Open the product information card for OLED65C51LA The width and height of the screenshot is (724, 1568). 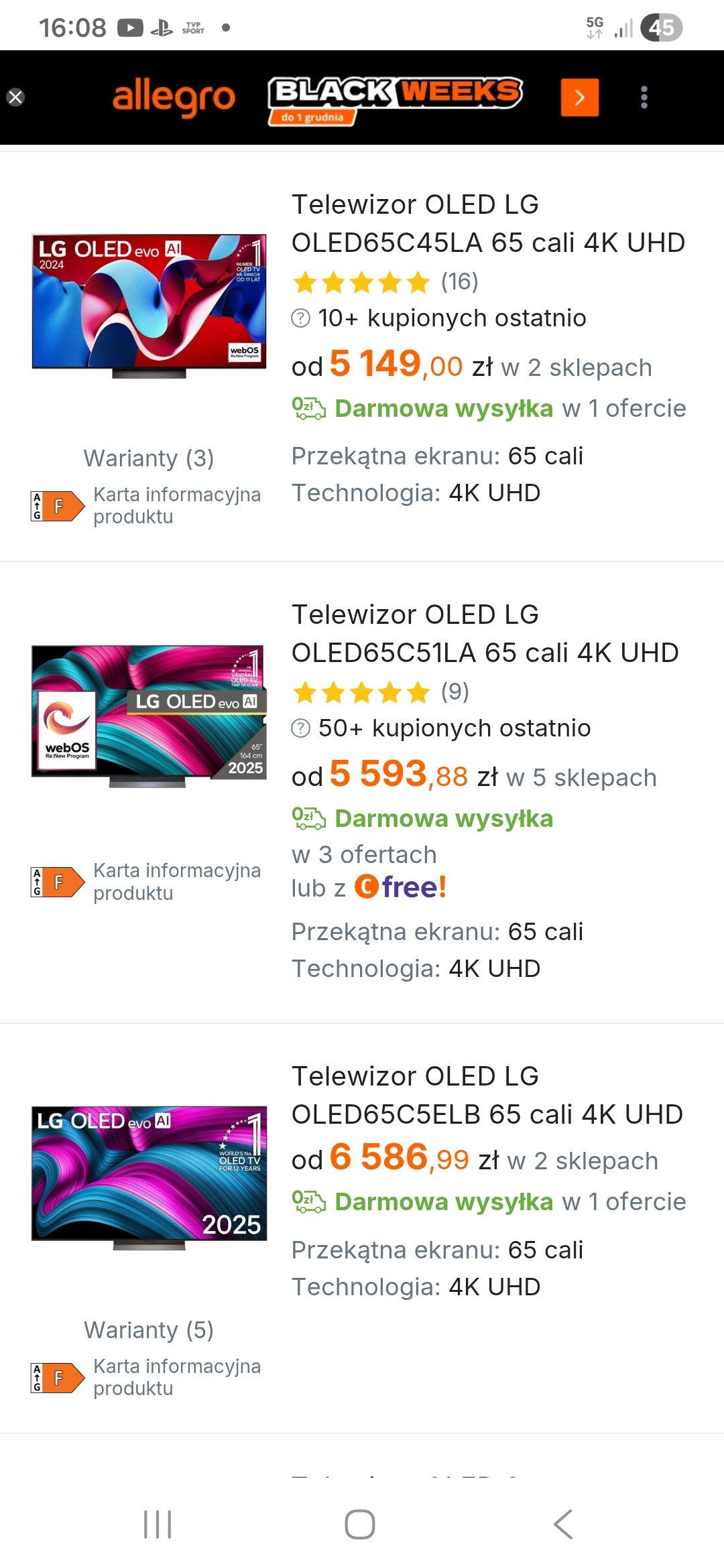click(176, 881)
